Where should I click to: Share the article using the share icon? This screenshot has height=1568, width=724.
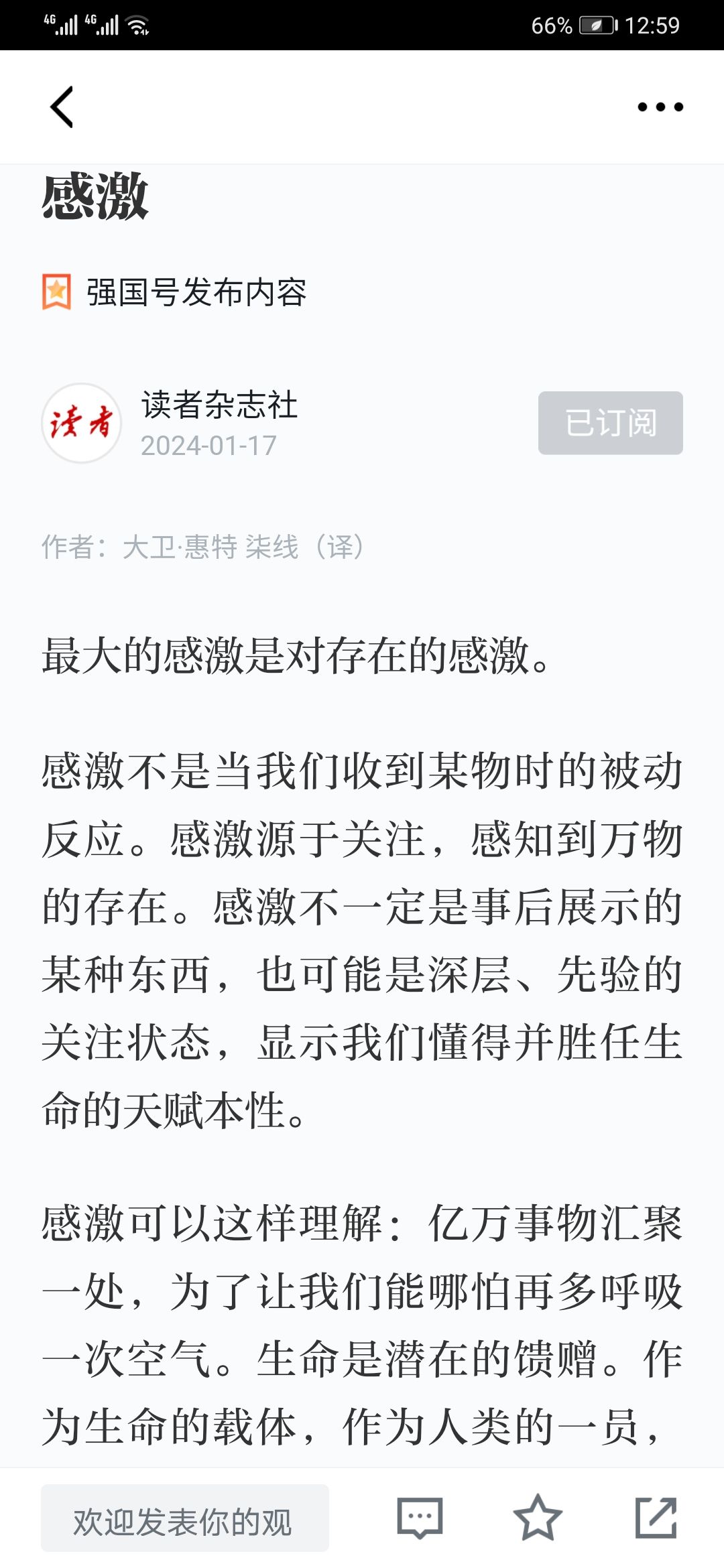[656, 1518]
